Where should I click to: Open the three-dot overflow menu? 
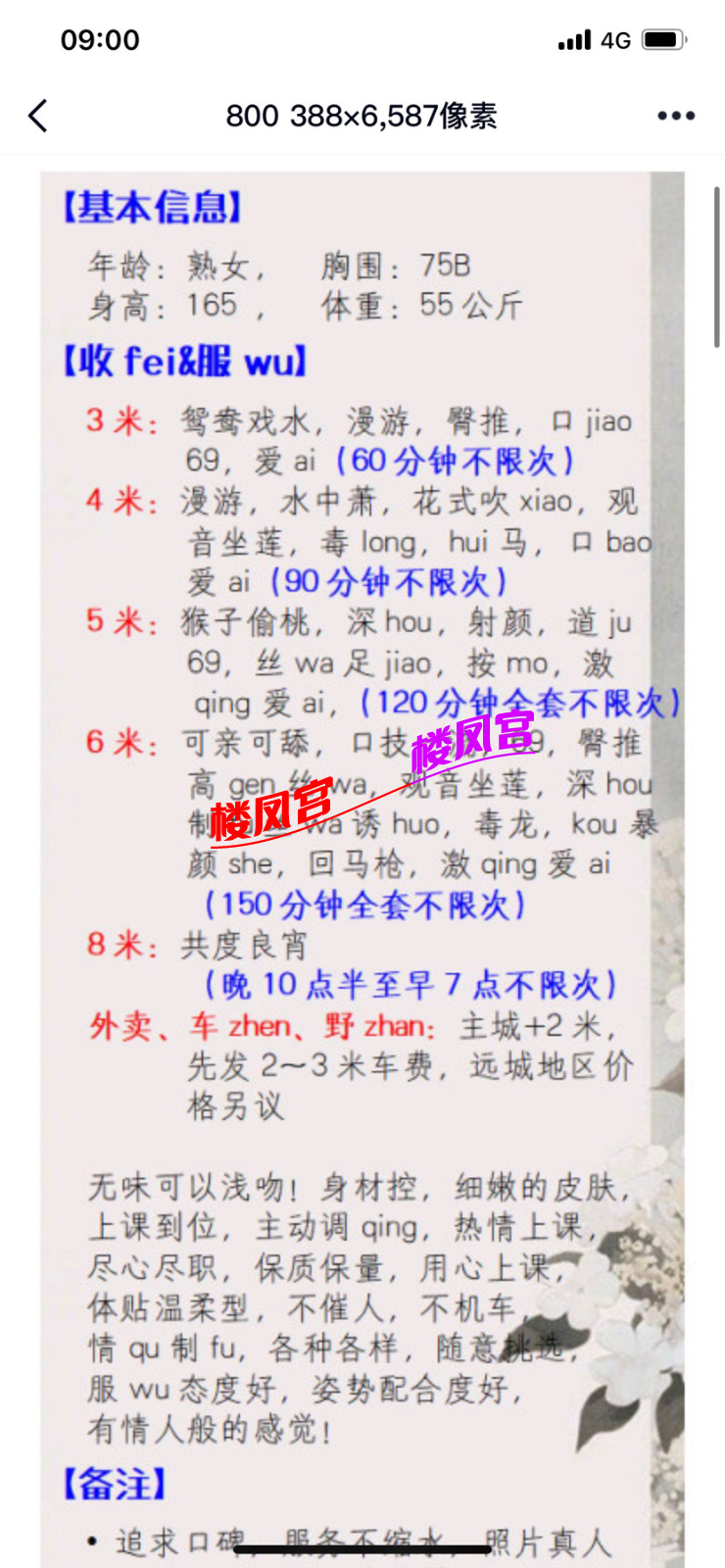point(675,116)
